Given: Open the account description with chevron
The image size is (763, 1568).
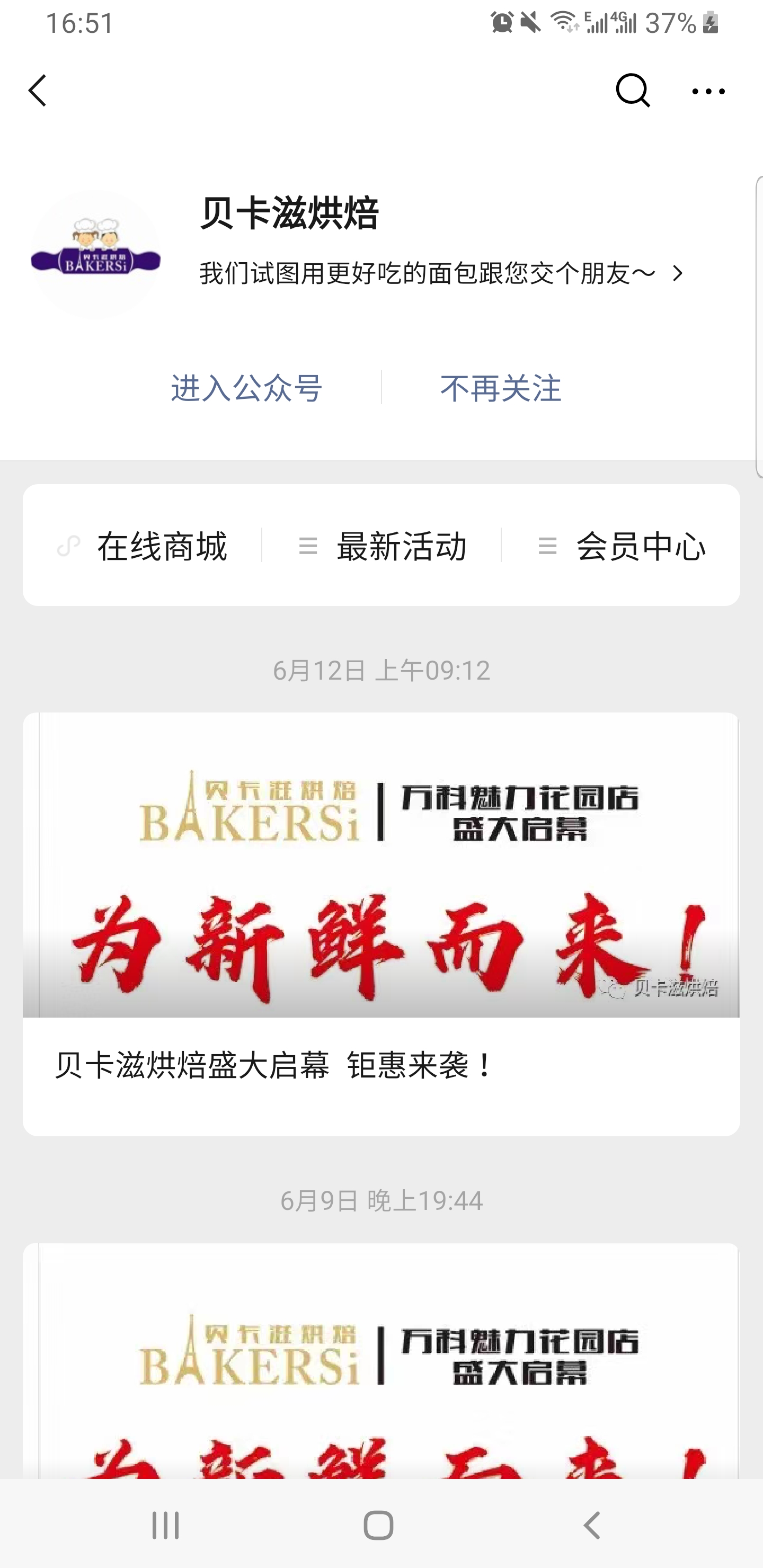Looking at the screenshot, I should tap(441, 273).
